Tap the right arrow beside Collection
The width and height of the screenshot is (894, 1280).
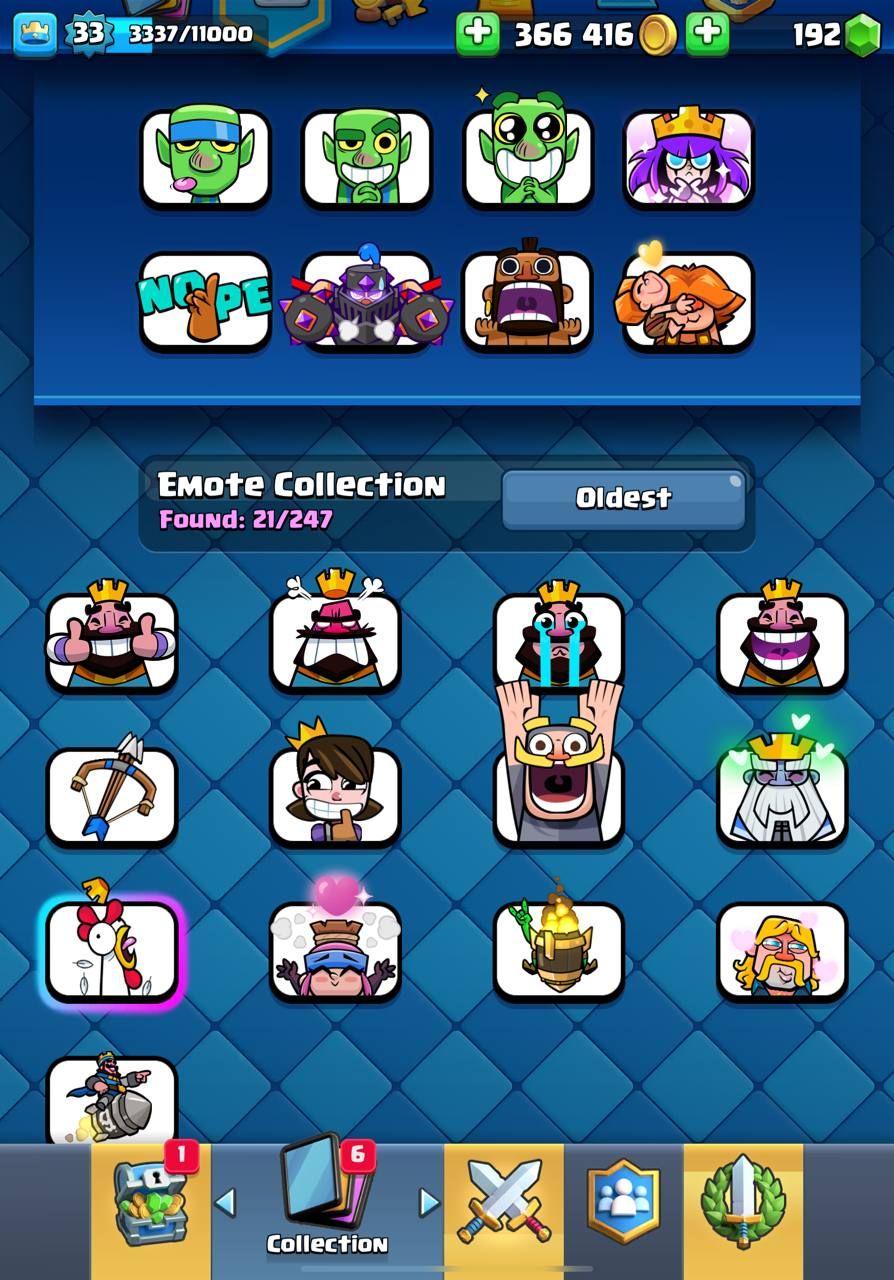429,1202
